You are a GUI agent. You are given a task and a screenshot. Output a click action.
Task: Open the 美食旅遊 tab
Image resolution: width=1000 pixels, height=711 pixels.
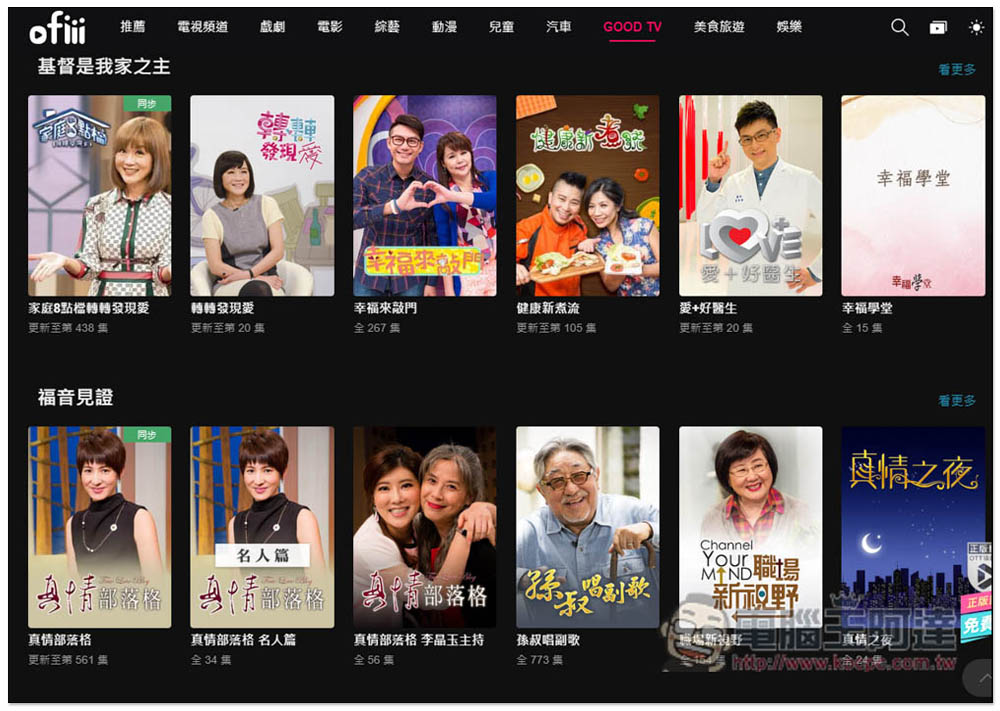pos(719,27)
